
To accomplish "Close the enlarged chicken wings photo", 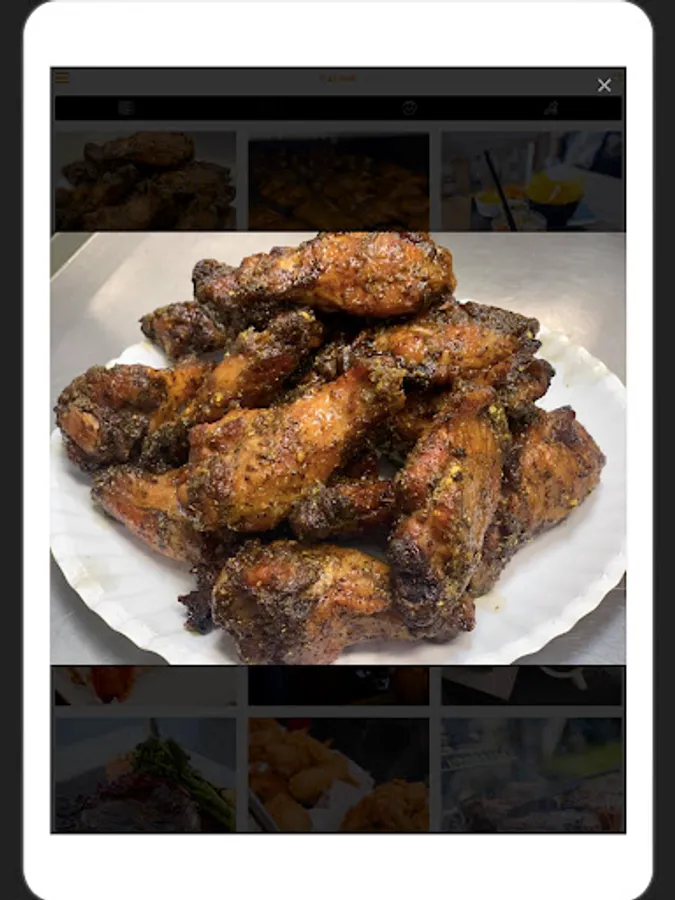I will click(x=604, y=86).
